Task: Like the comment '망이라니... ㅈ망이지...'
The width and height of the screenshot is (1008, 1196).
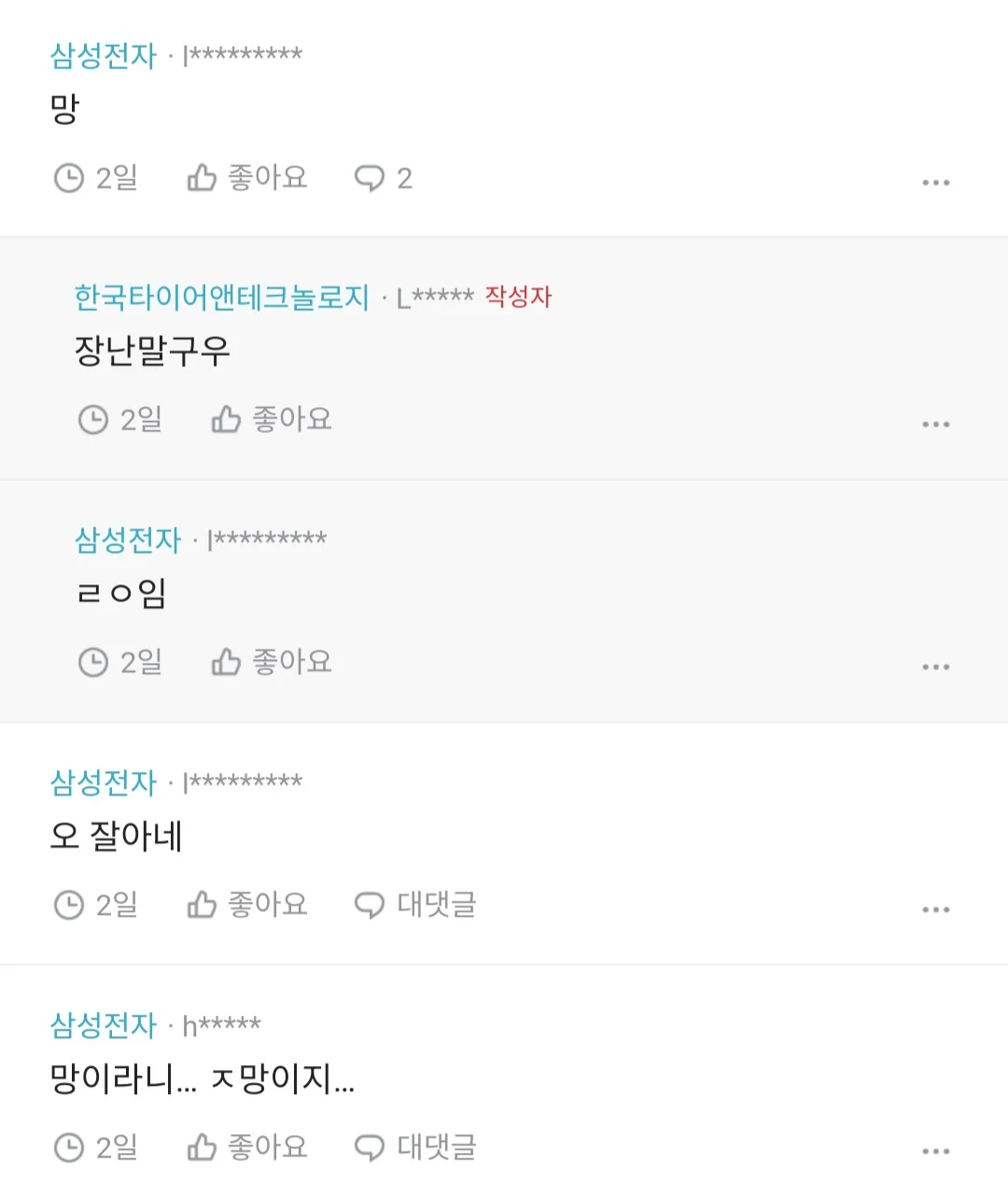Action: 247,1147
